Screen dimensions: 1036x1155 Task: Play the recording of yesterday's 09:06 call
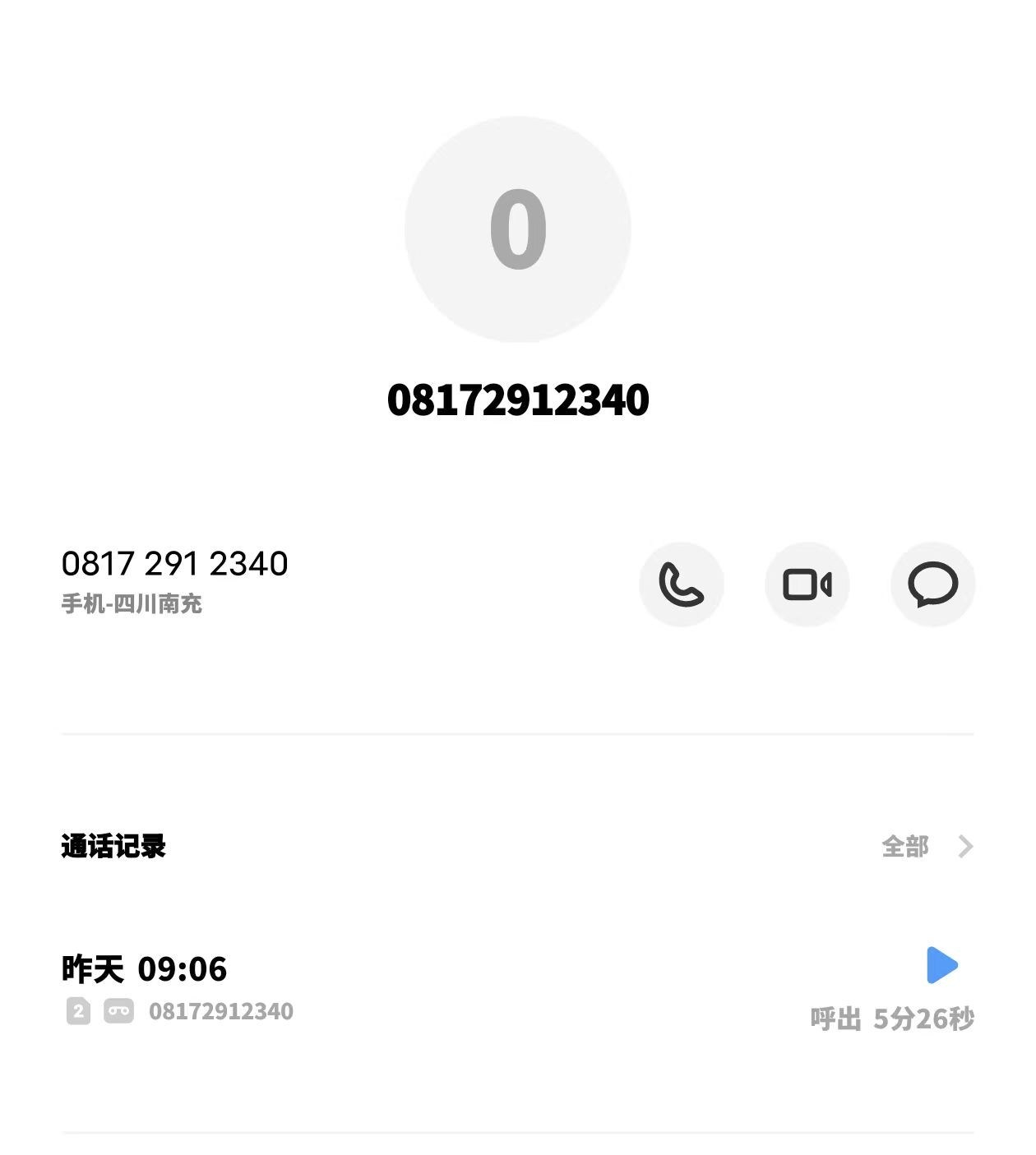[941, 965]
